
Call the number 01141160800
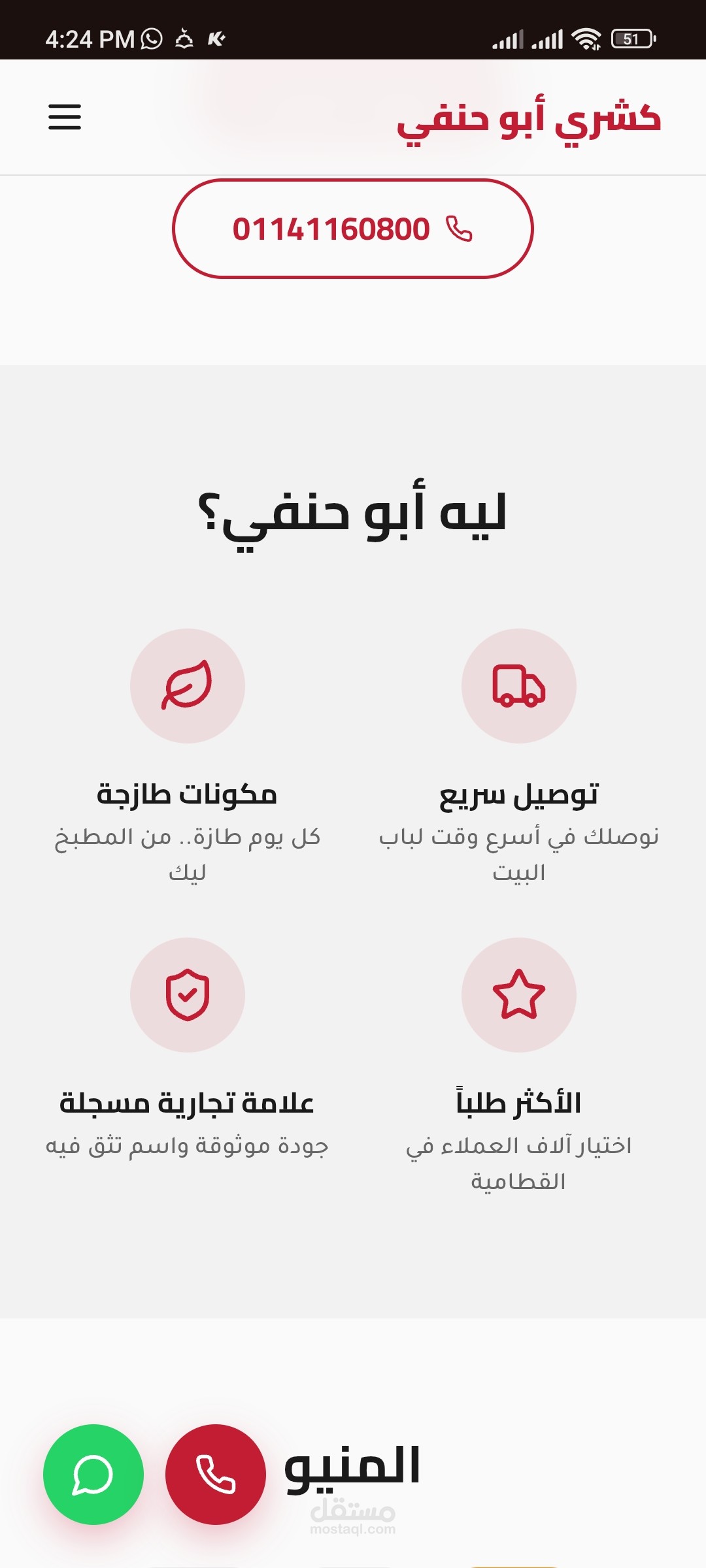tap(352, 229)
